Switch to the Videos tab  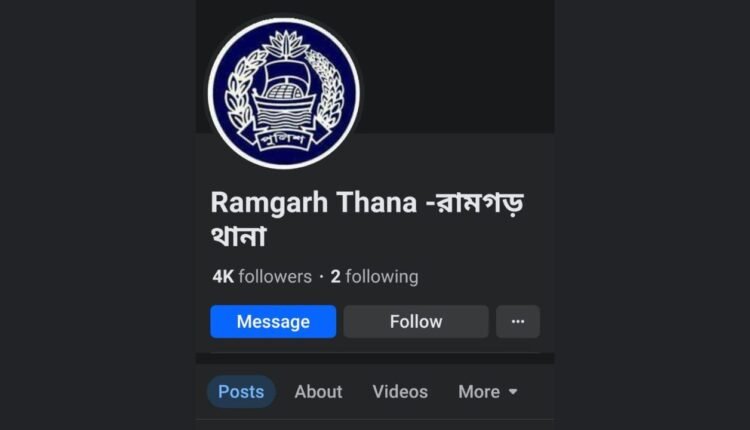[400, 392]
